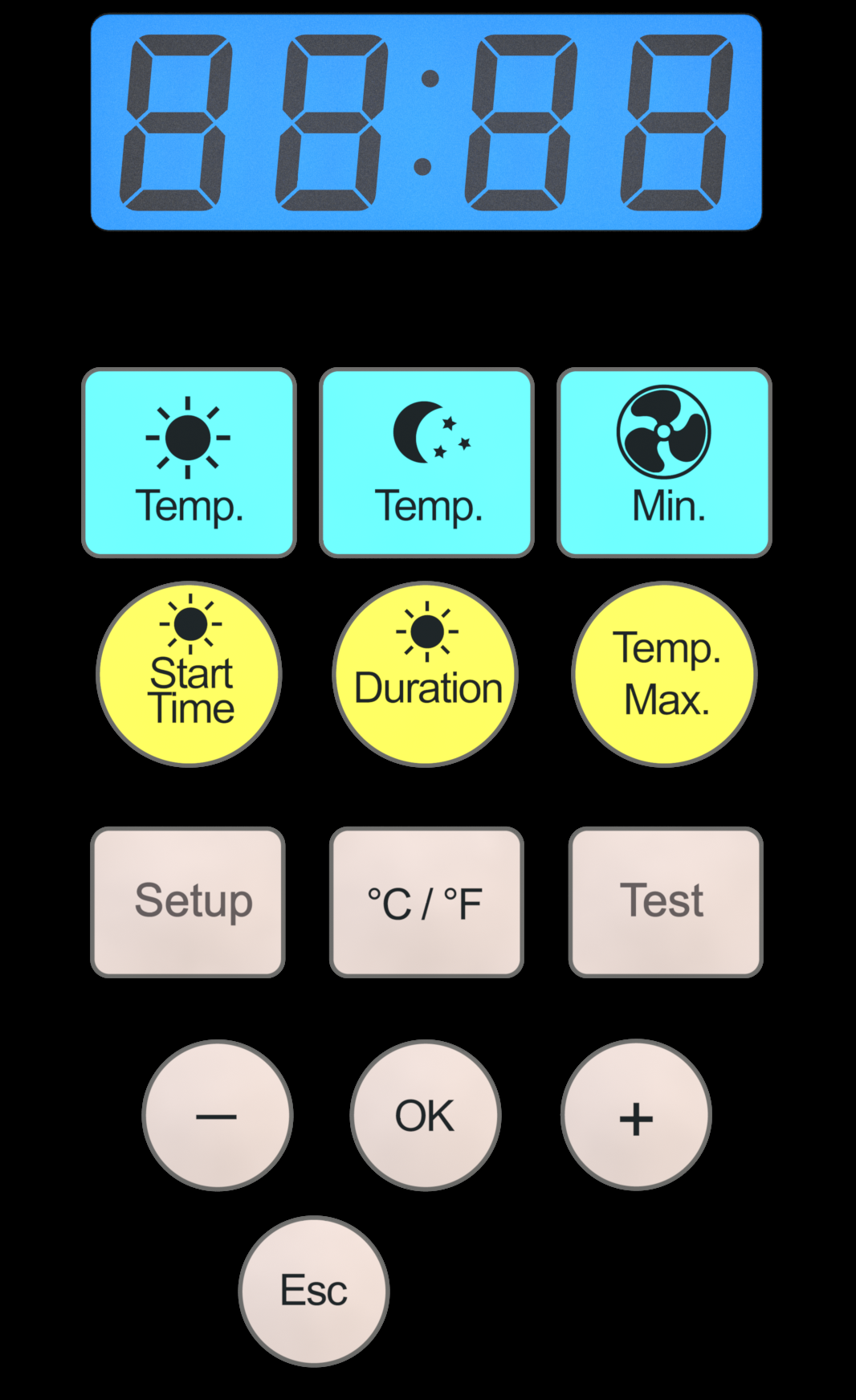Decrease value with the minus button
Viewport: 856px width, 1400px height.
tap(218, 1116)
